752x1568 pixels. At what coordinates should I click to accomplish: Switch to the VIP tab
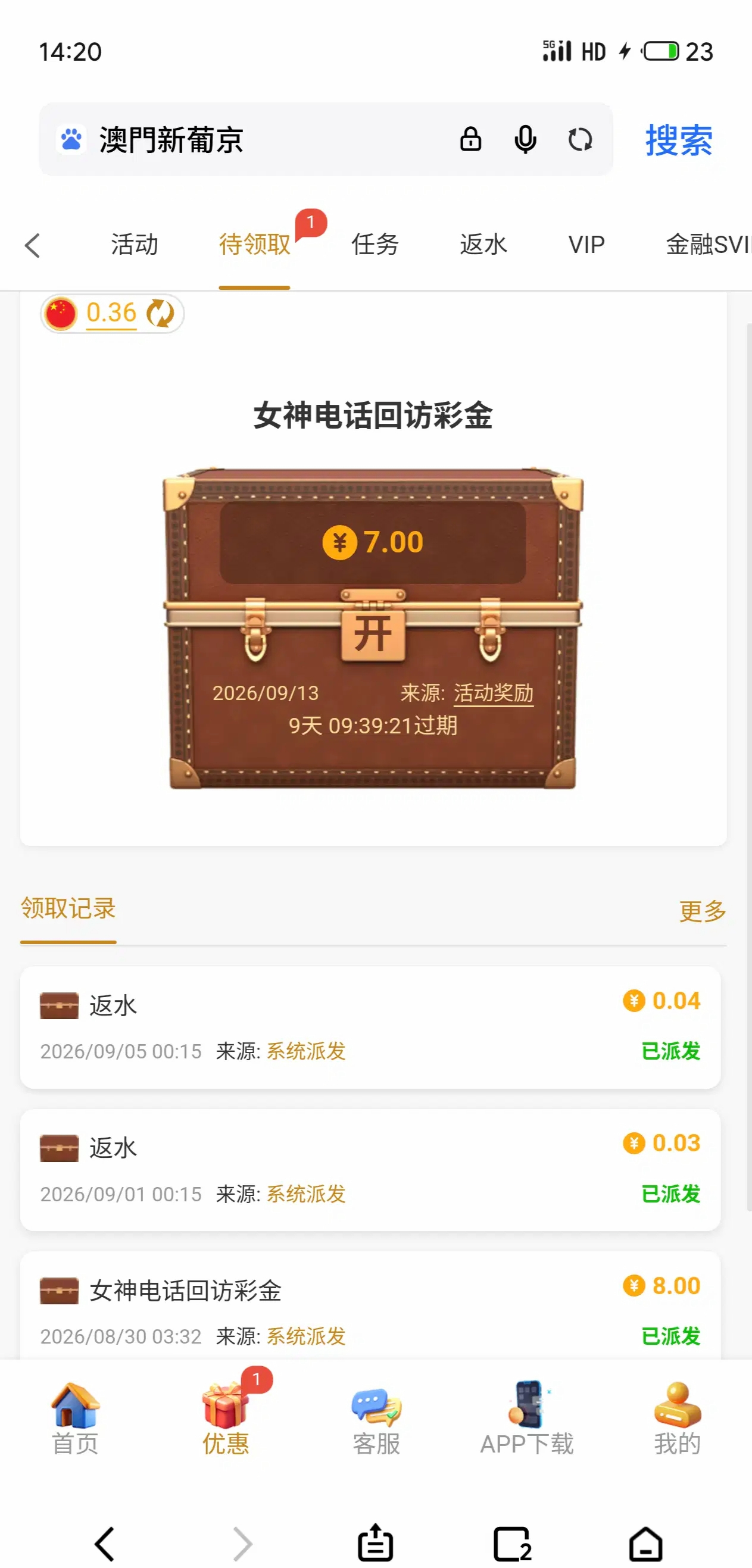pyautogui.click(x=586, y=245)
